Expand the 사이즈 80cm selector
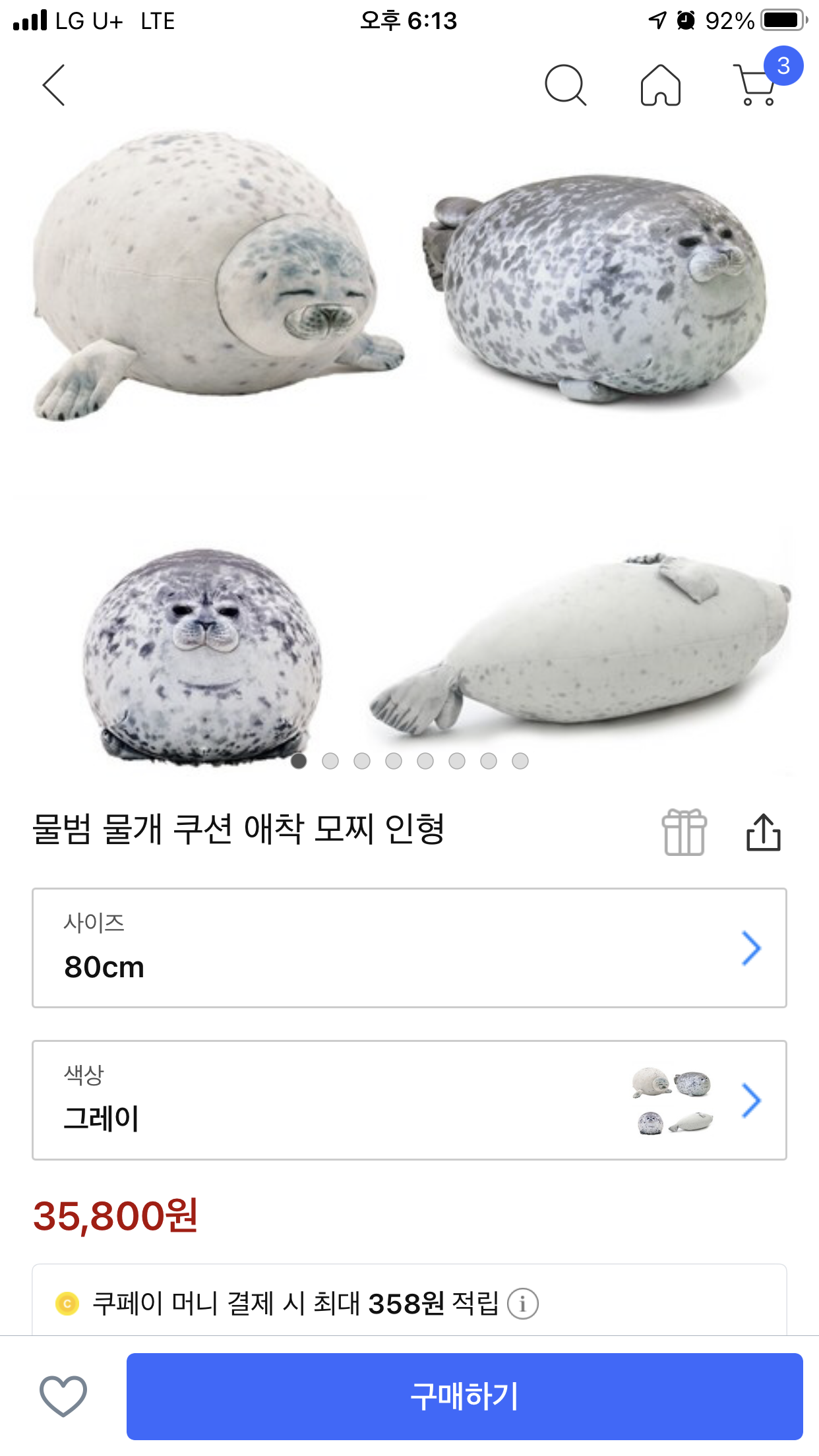Screen dimensions: 819x1456 tap(409, 948)
